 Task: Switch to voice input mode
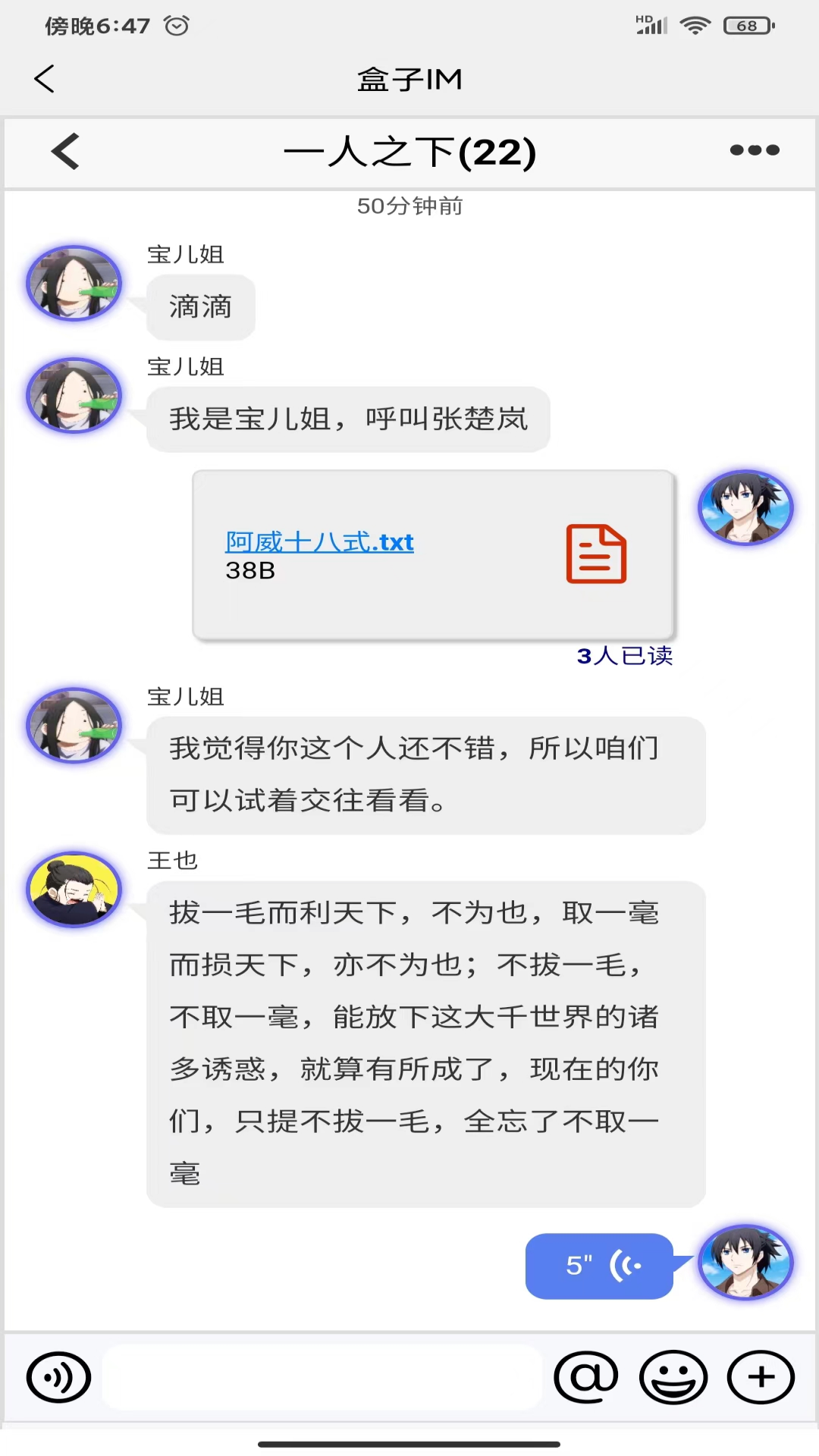pos(58,1377)
